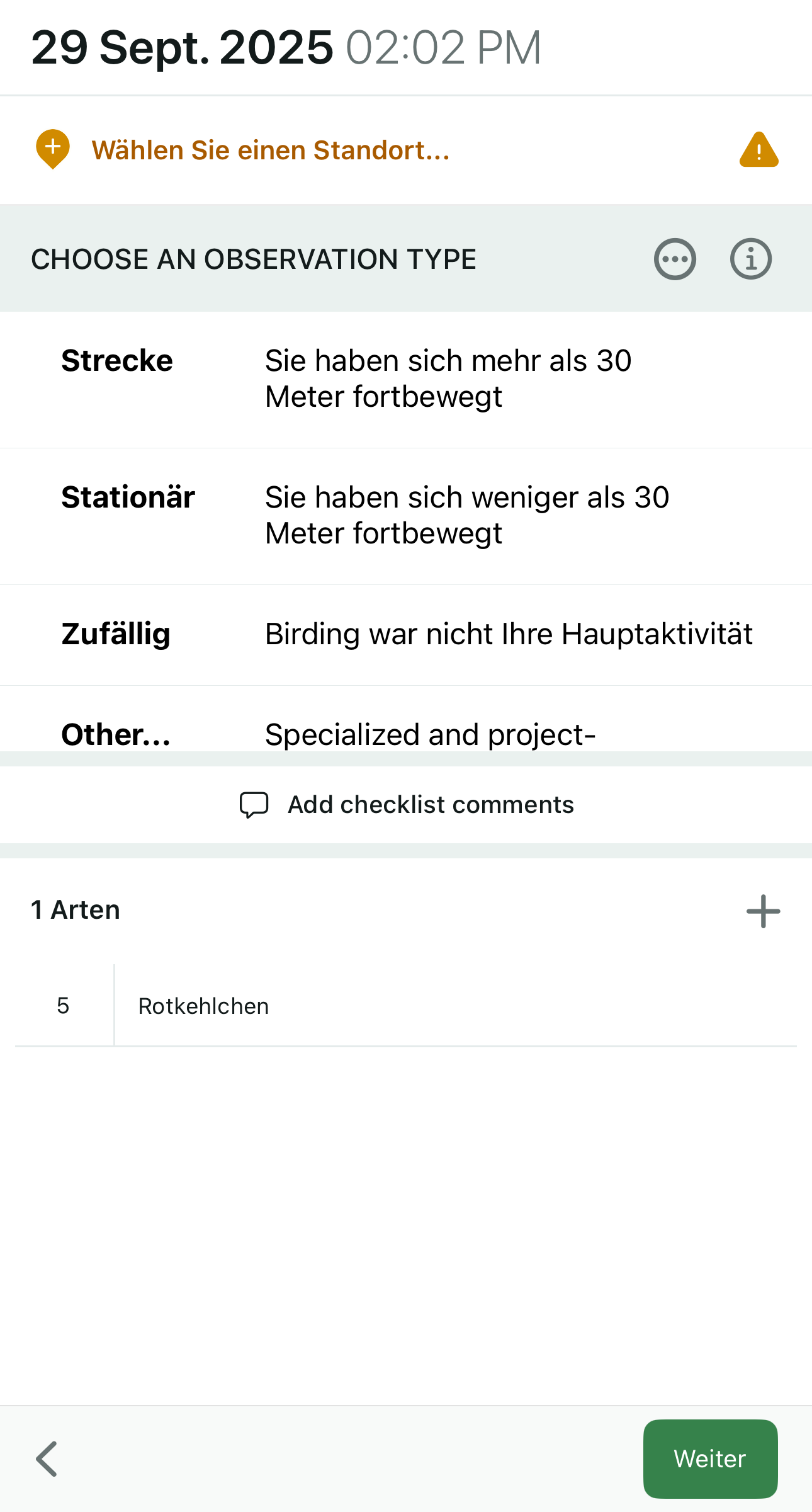Image resolution: width=812 pixels, height=1512 pixels.
Task: Open observation type info icon
Action: tap(750, 259)
